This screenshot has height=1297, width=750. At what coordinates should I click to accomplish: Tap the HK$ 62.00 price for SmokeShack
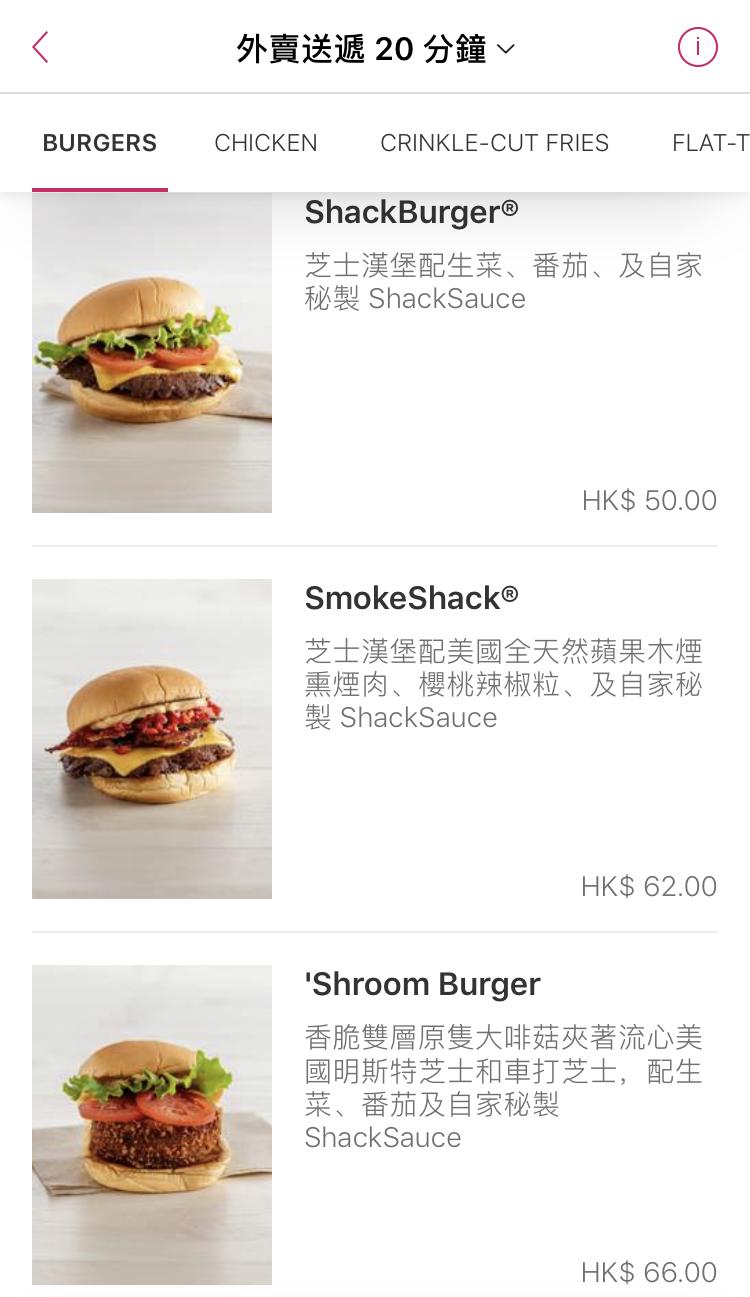tap(649, 886)
